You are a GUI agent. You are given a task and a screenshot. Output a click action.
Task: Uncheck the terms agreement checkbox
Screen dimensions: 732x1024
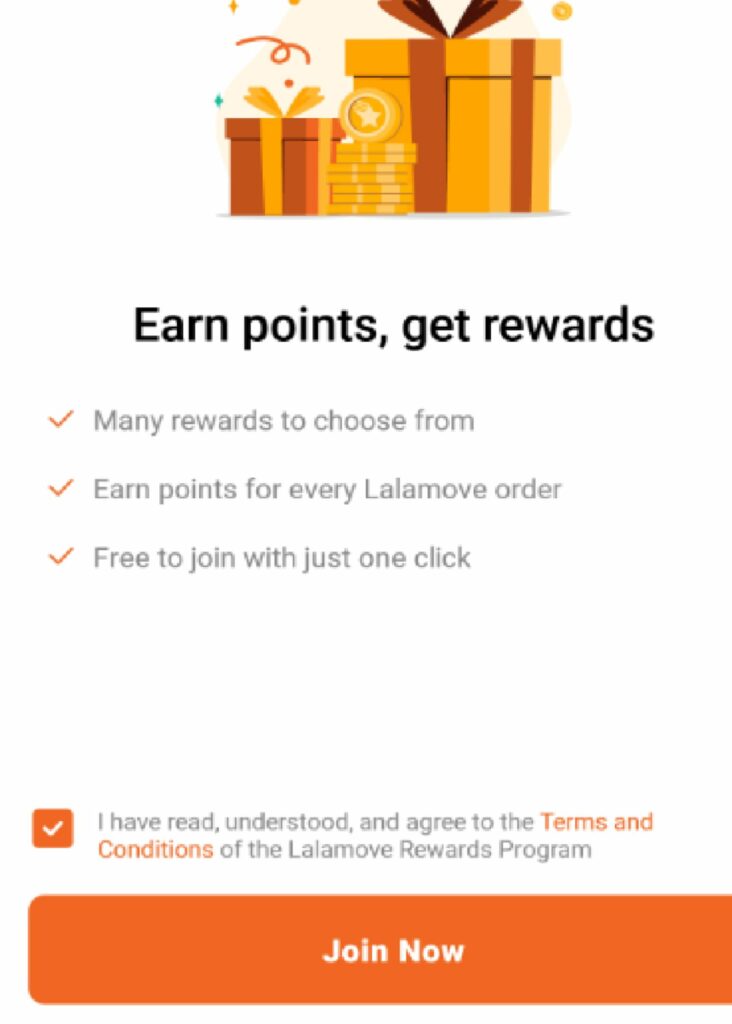52,829
